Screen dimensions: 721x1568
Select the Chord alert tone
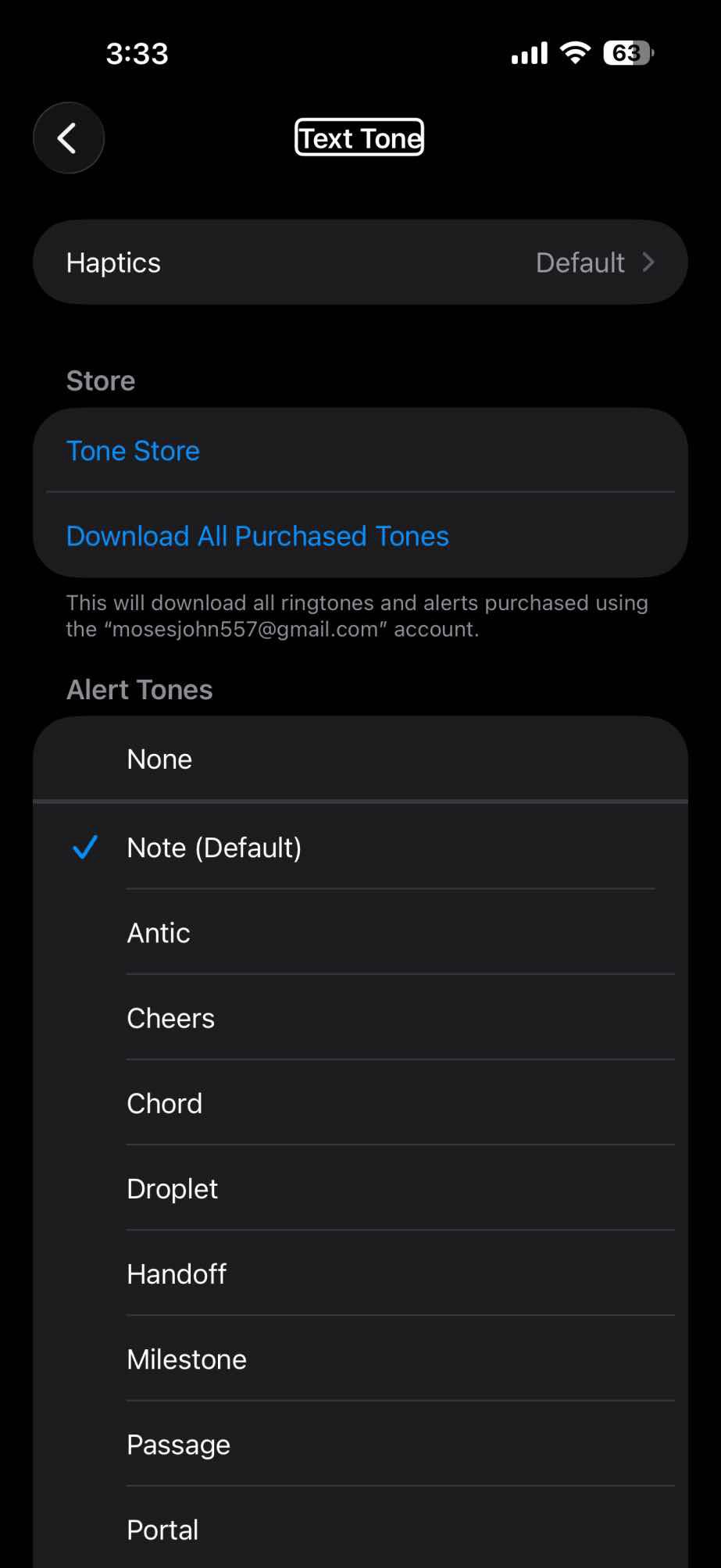pos(164,1103)
